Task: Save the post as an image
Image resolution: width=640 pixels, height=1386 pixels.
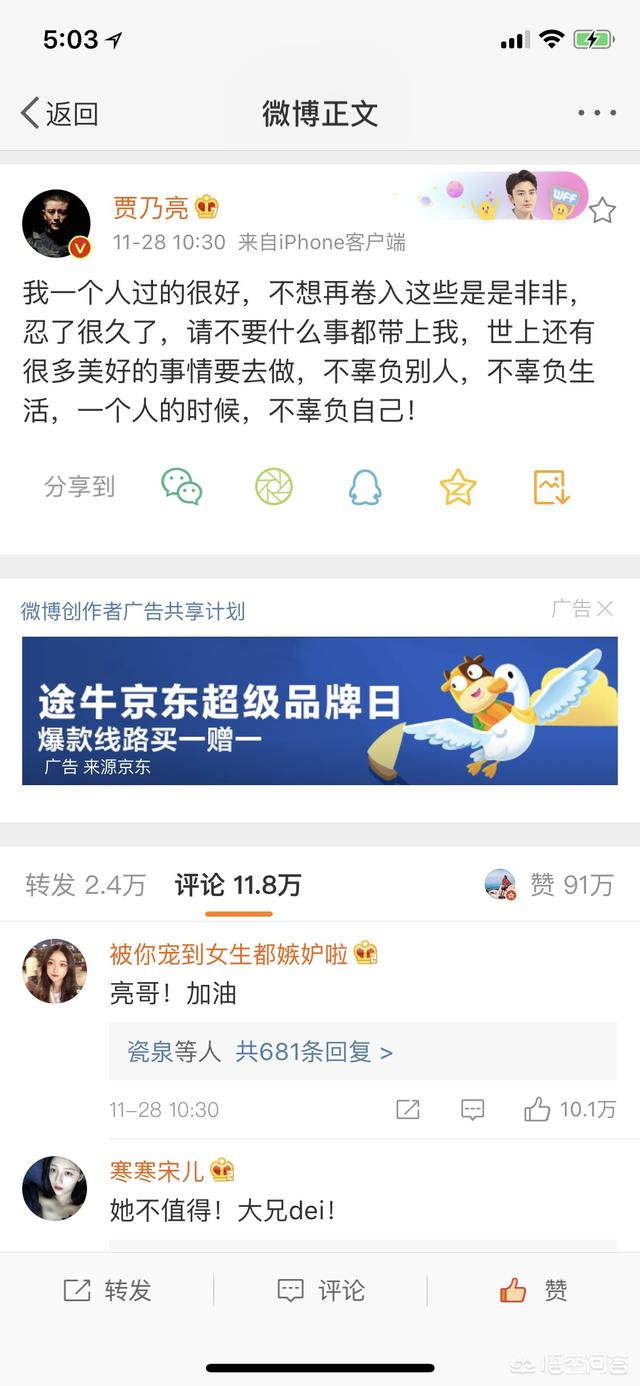Action: pyautogui.click(x=551, y=487)
